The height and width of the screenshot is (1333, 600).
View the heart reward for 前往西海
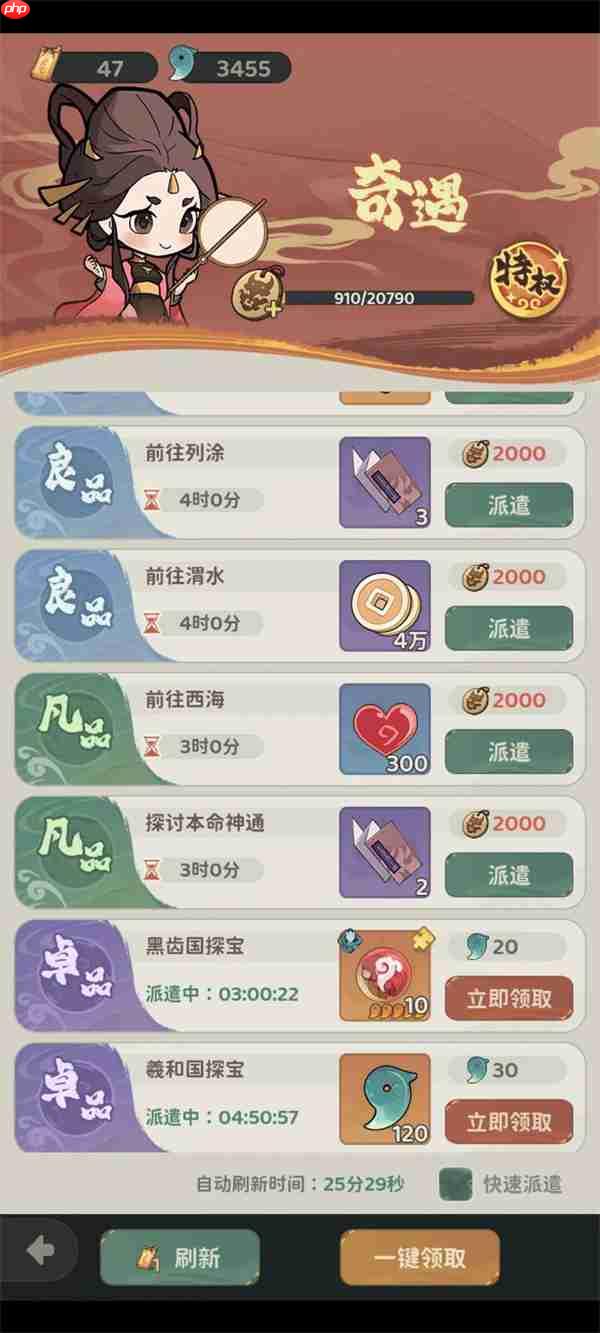click(385, 729)
